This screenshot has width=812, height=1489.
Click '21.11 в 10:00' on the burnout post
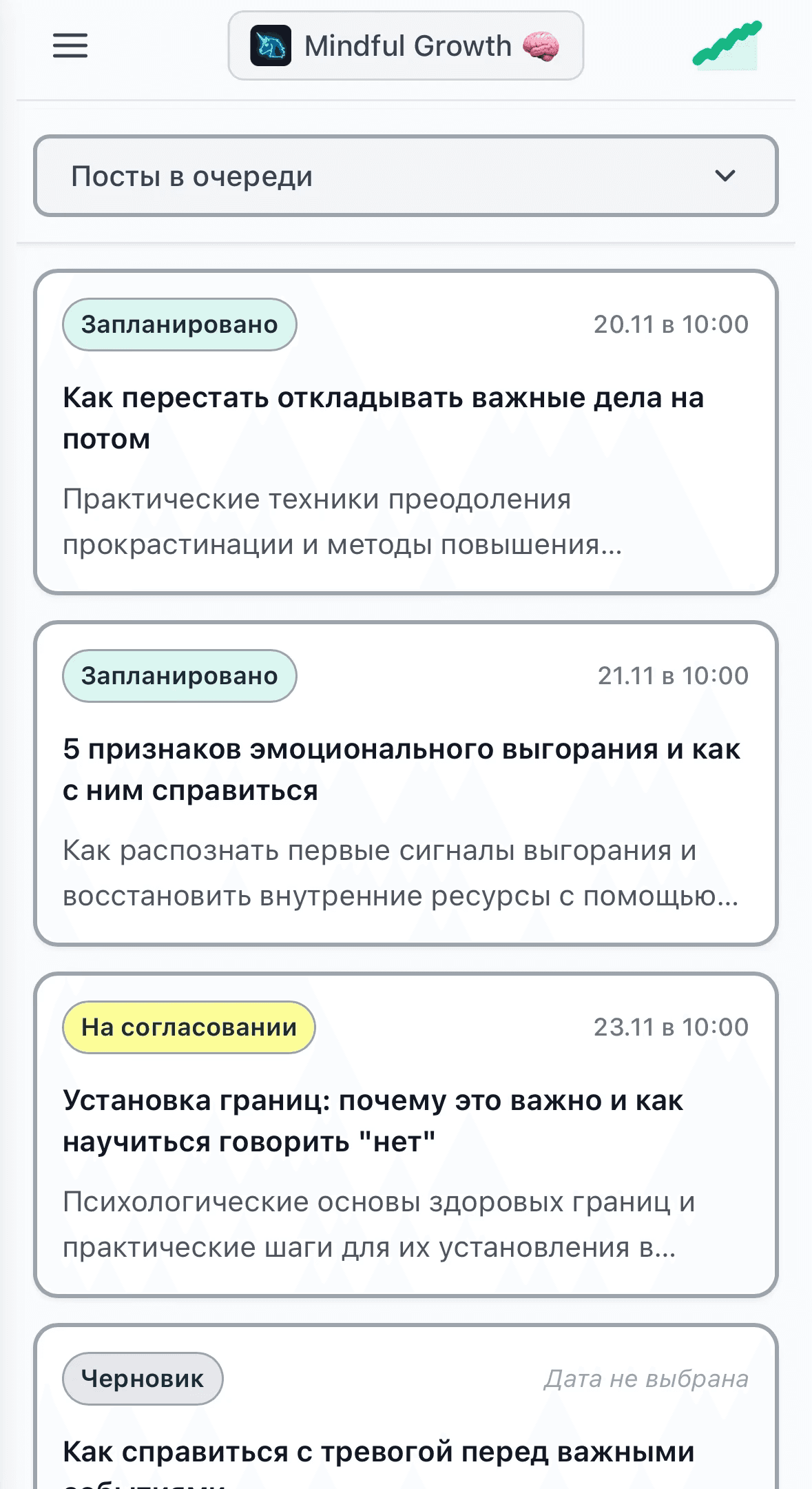point(672,675)
